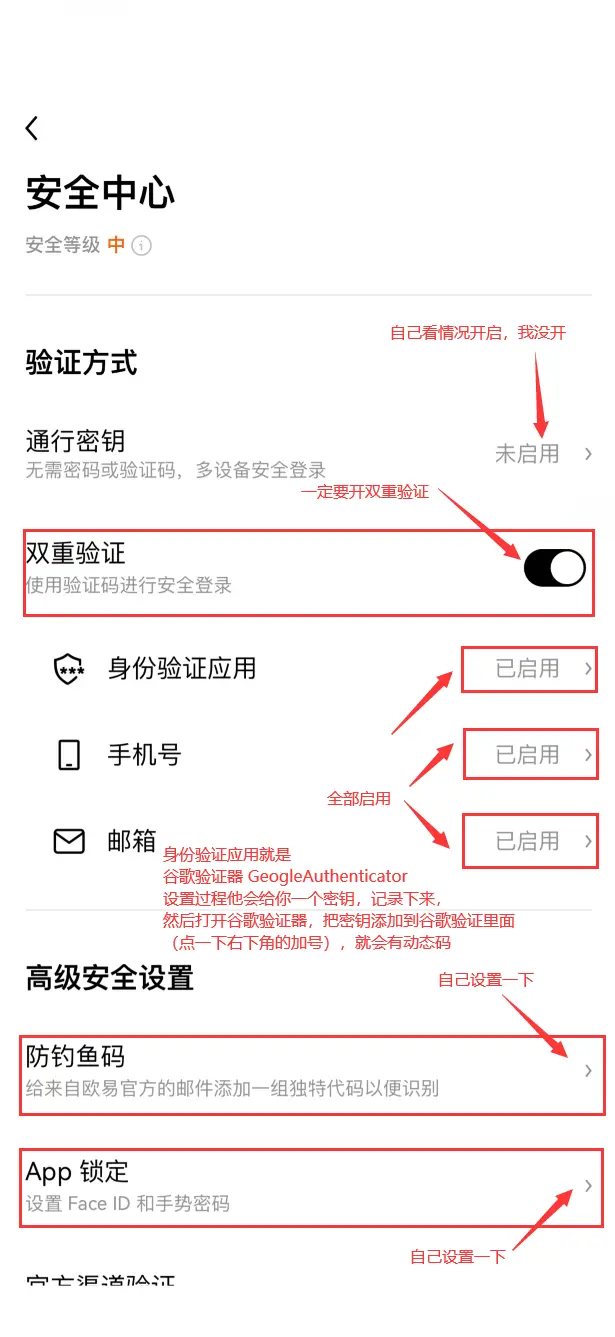Go back from the 安全中心 page
The height and width of the screenshot is (1337, 615).
(32, 128)
